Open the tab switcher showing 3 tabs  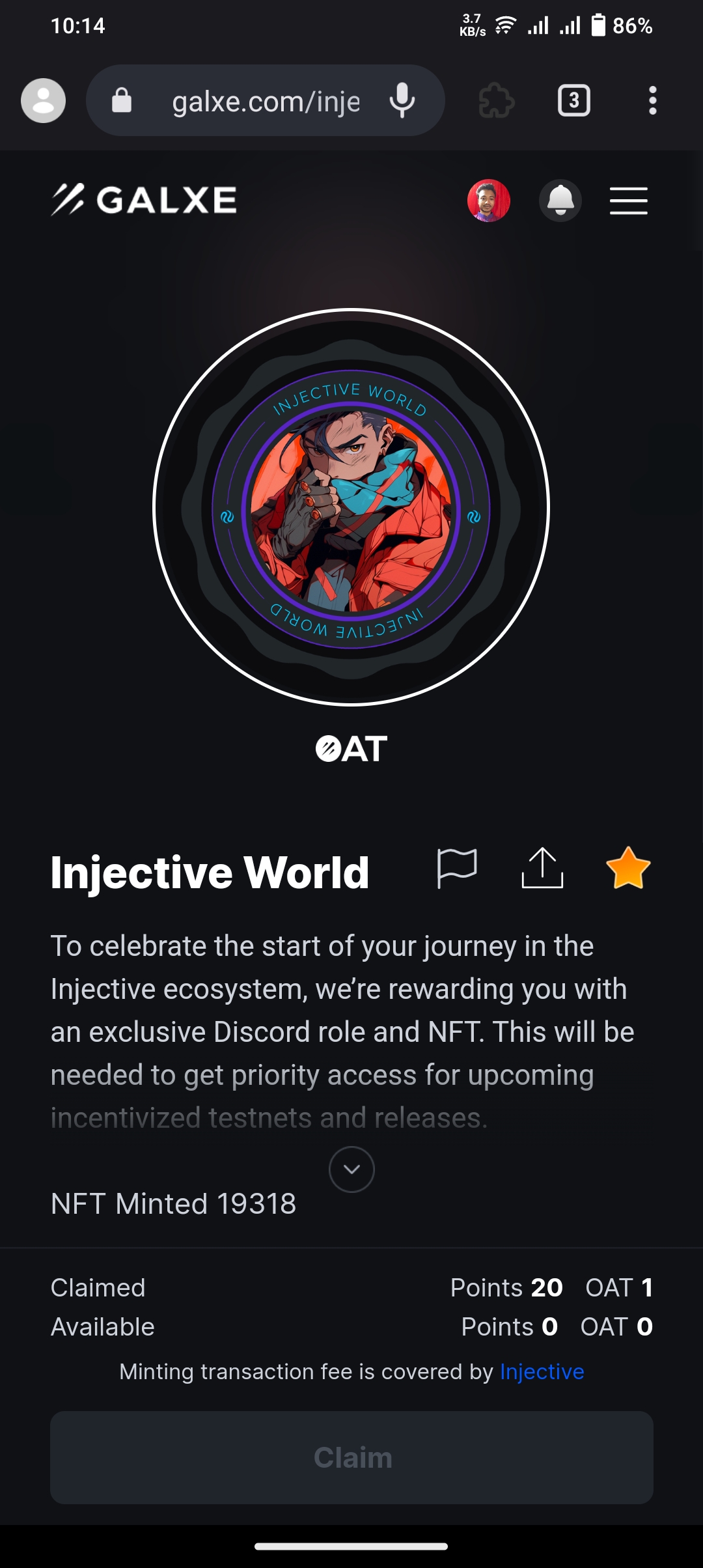[x=573, y=101]
